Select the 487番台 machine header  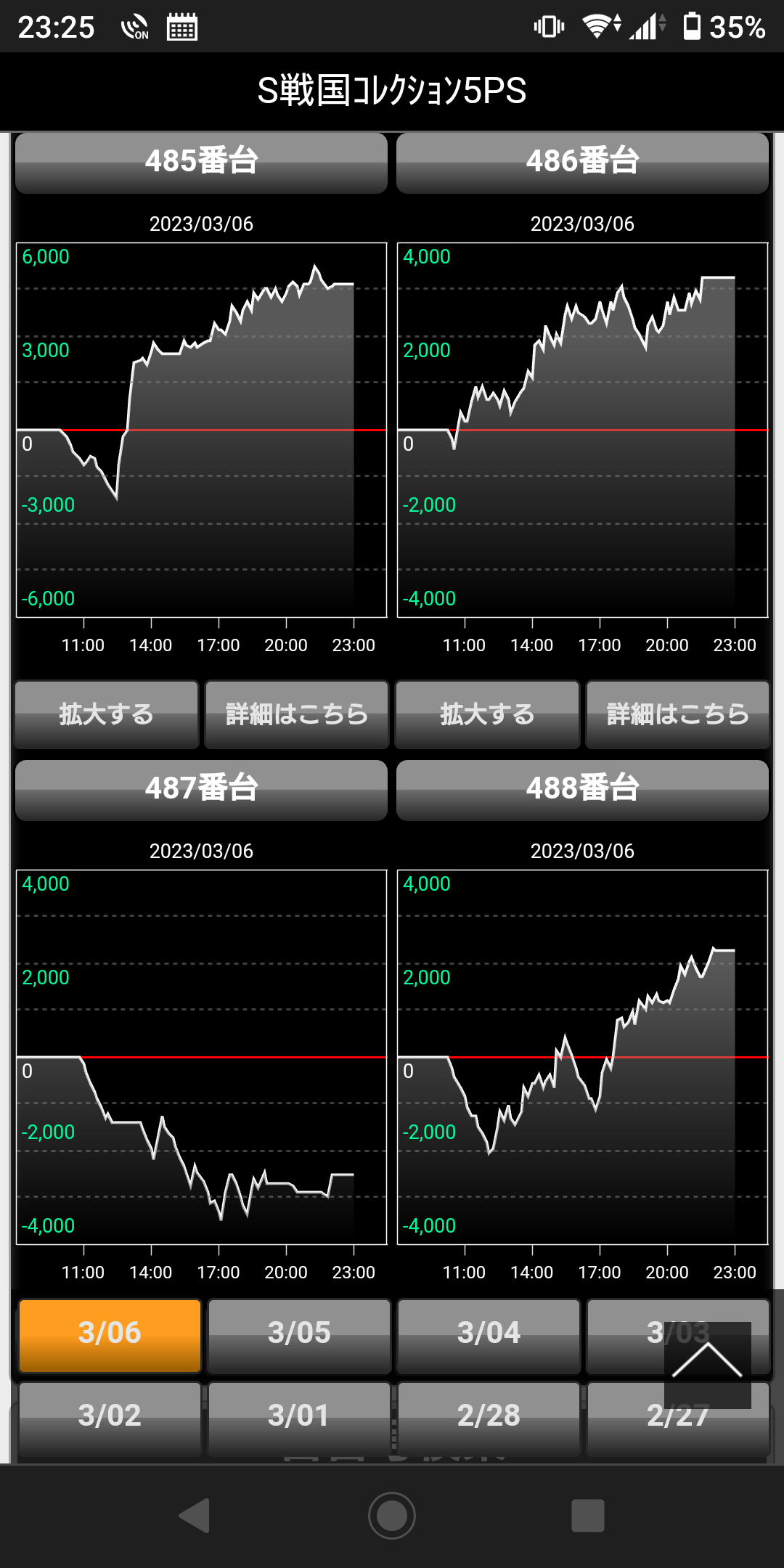pyautogui.click(x=201, y=790)
